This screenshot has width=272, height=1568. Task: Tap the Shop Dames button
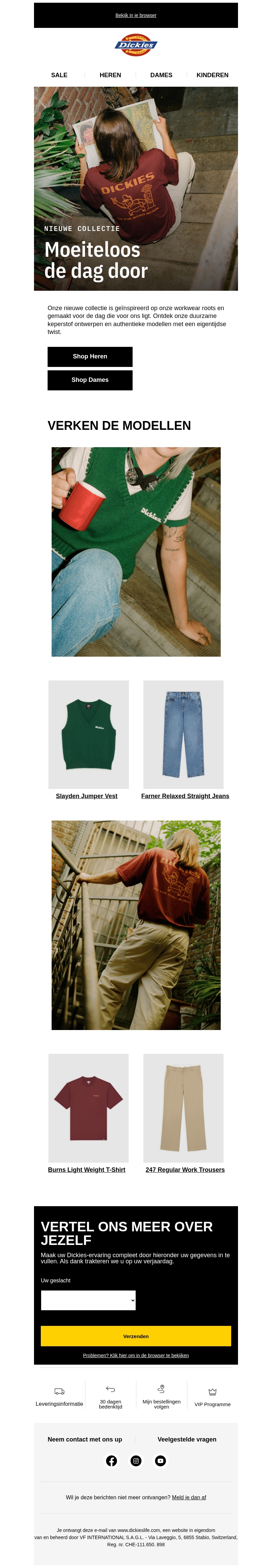click(90, 380)
